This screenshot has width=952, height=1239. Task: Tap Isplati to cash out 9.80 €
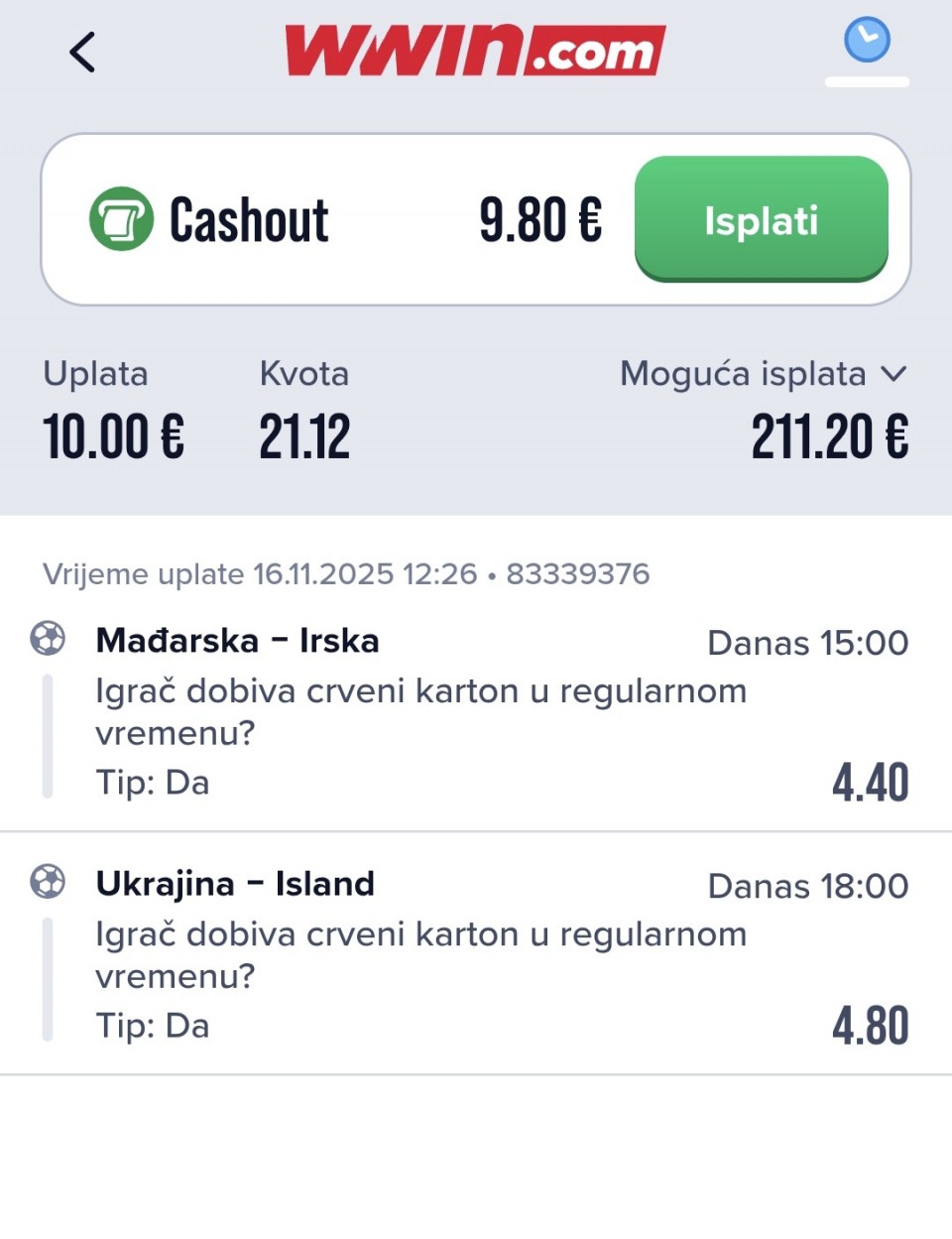761,219
